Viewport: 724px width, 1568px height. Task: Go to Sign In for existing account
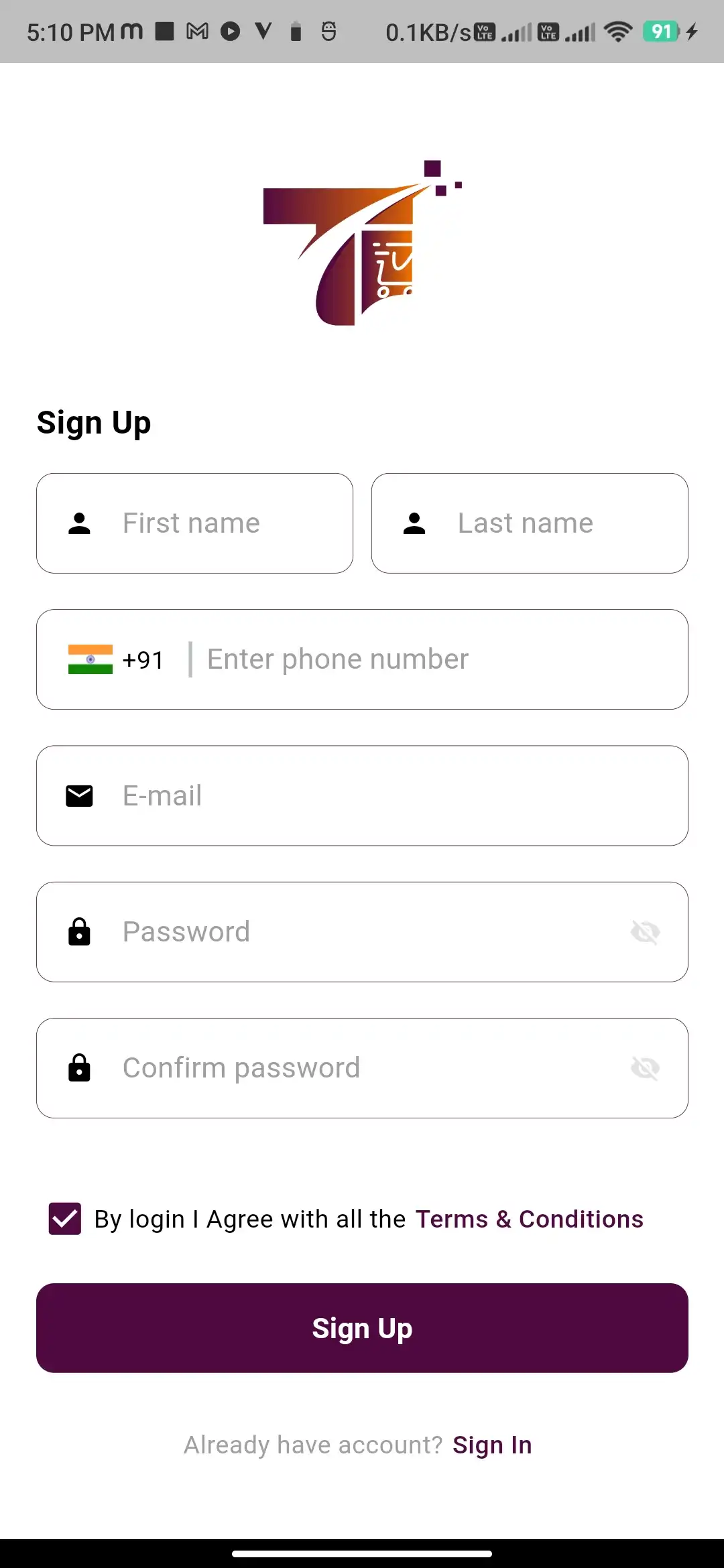coord(493,1445)
